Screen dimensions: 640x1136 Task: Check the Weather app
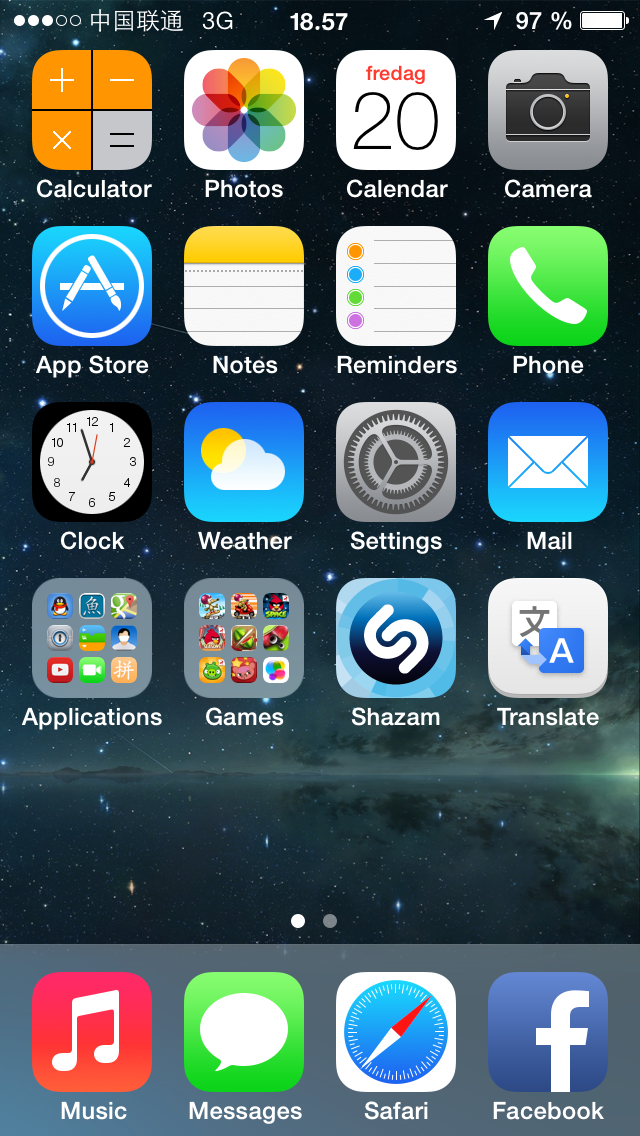[x=244, y=462]
